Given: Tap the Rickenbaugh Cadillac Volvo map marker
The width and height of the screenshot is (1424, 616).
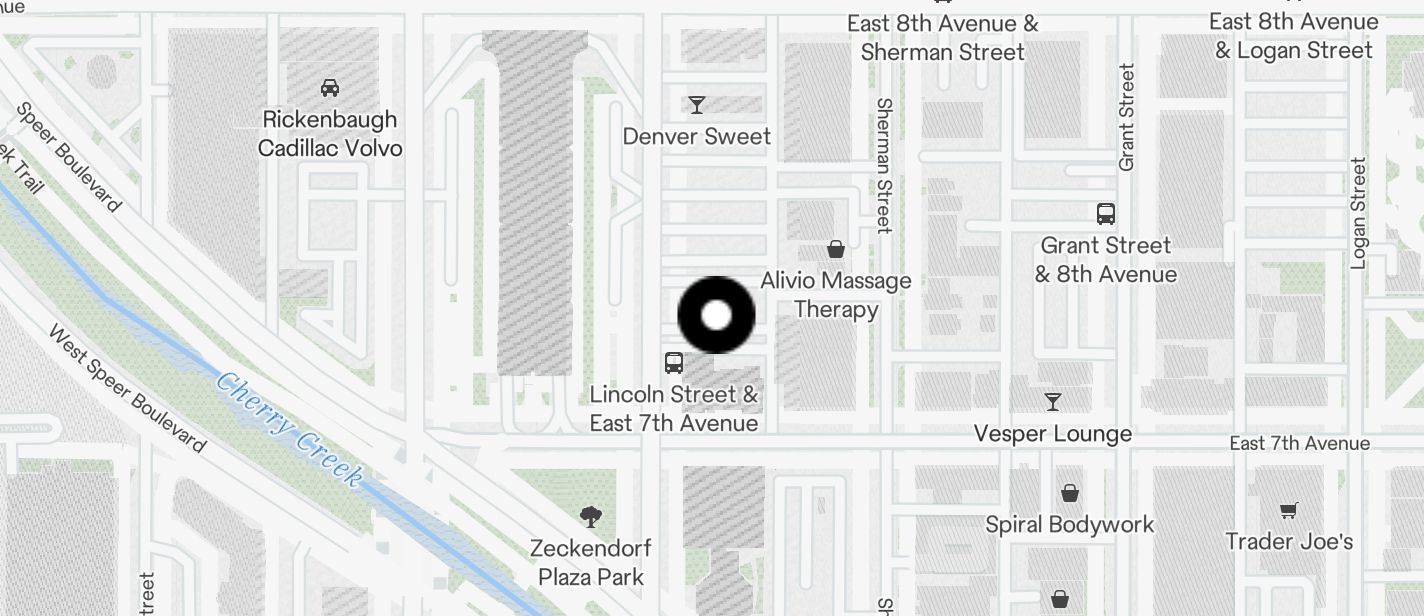Looking at the screenshot, I should click(329, 89).
